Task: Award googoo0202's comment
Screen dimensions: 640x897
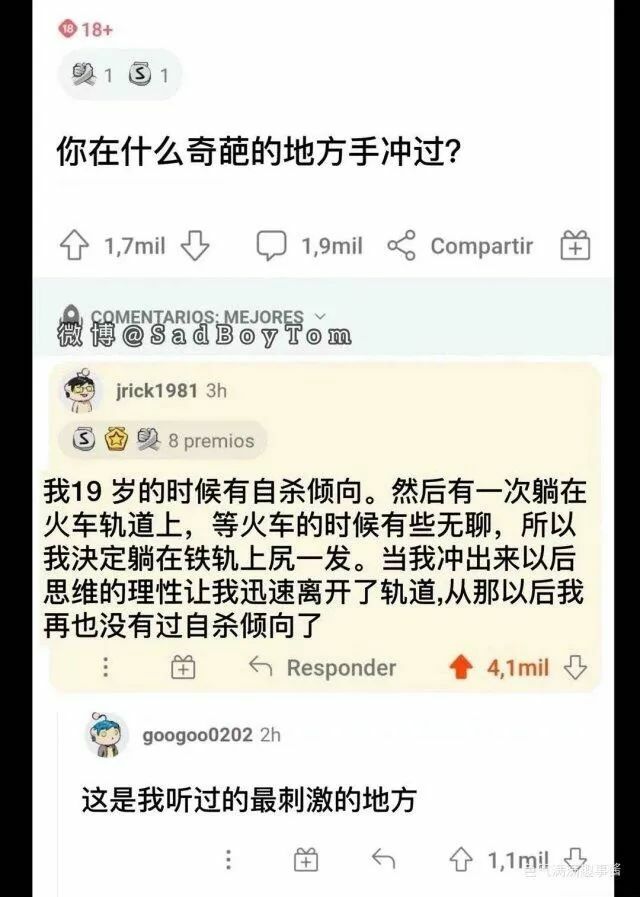Action: pos(306,859)
